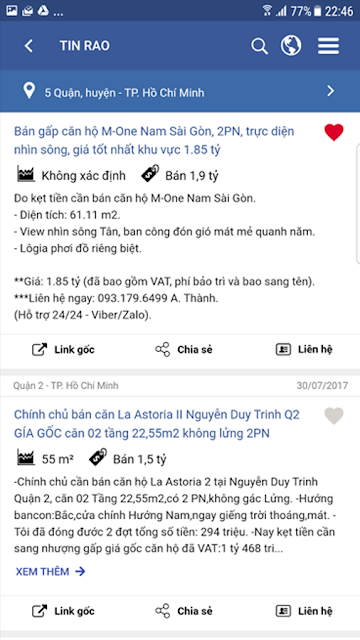Viewport: 360px width, 640px height.
Task: Favorite the La Astoria II listing
Action: tap(334, 416)
